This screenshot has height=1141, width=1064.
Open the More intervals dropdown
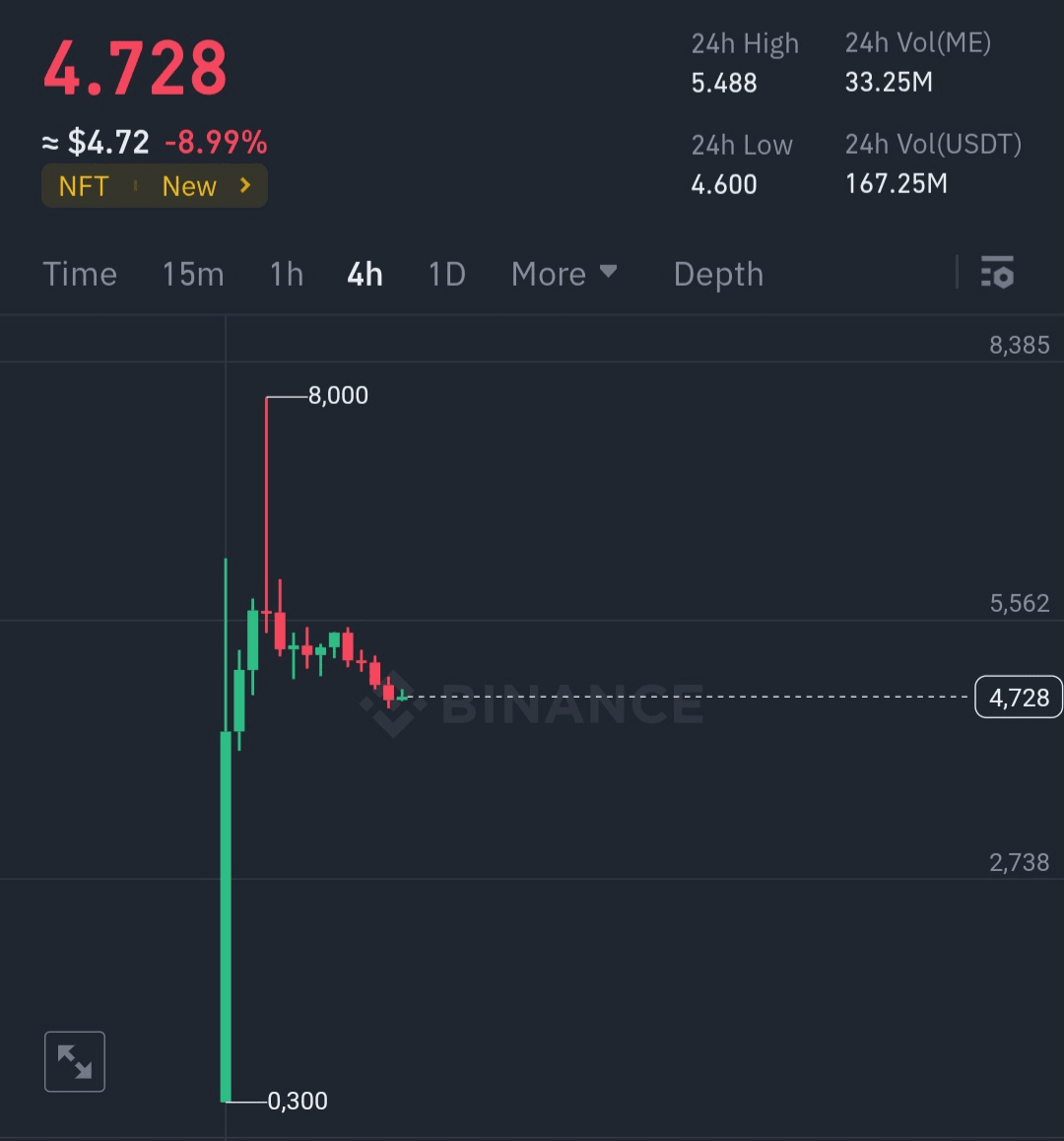(564, 274)
